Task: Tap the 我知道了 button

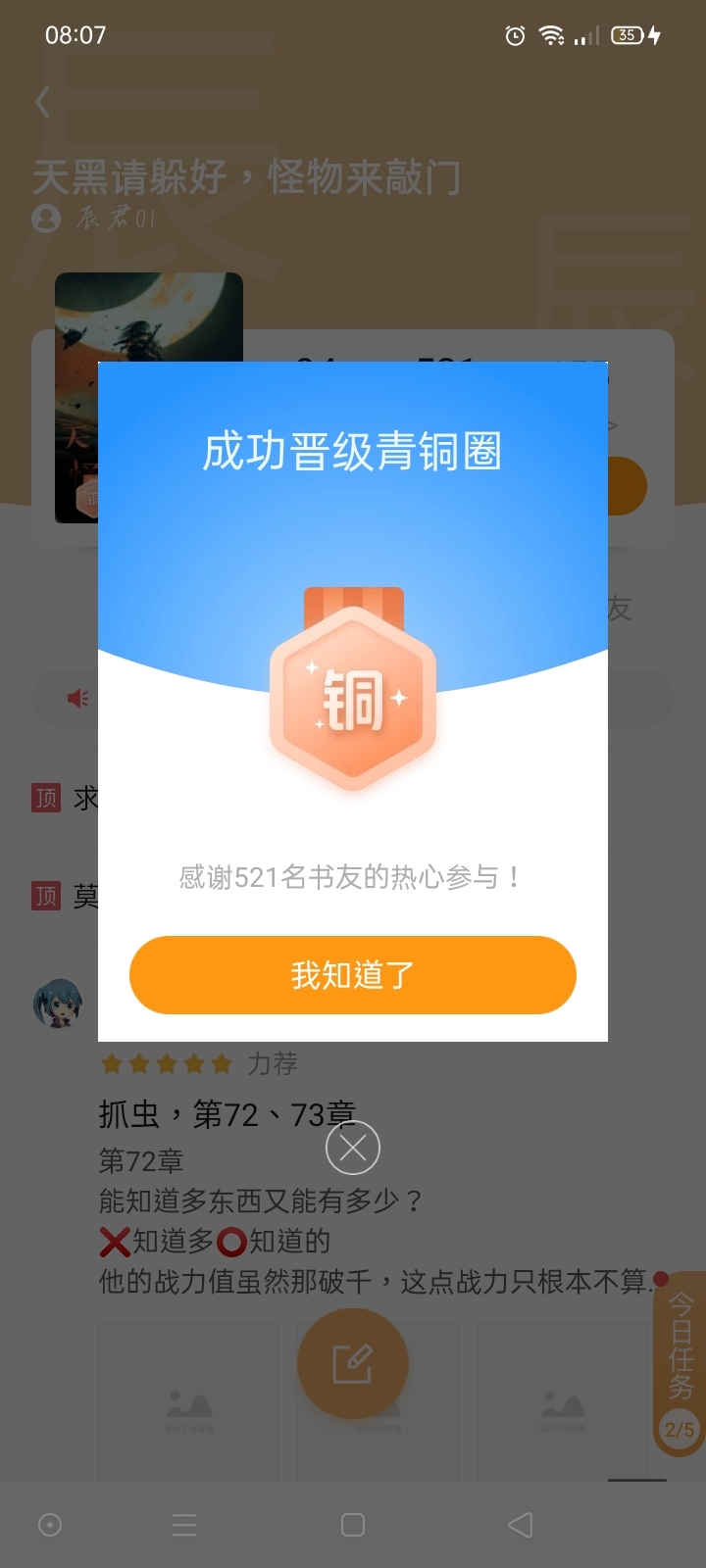Action: (x=352, y=975)
